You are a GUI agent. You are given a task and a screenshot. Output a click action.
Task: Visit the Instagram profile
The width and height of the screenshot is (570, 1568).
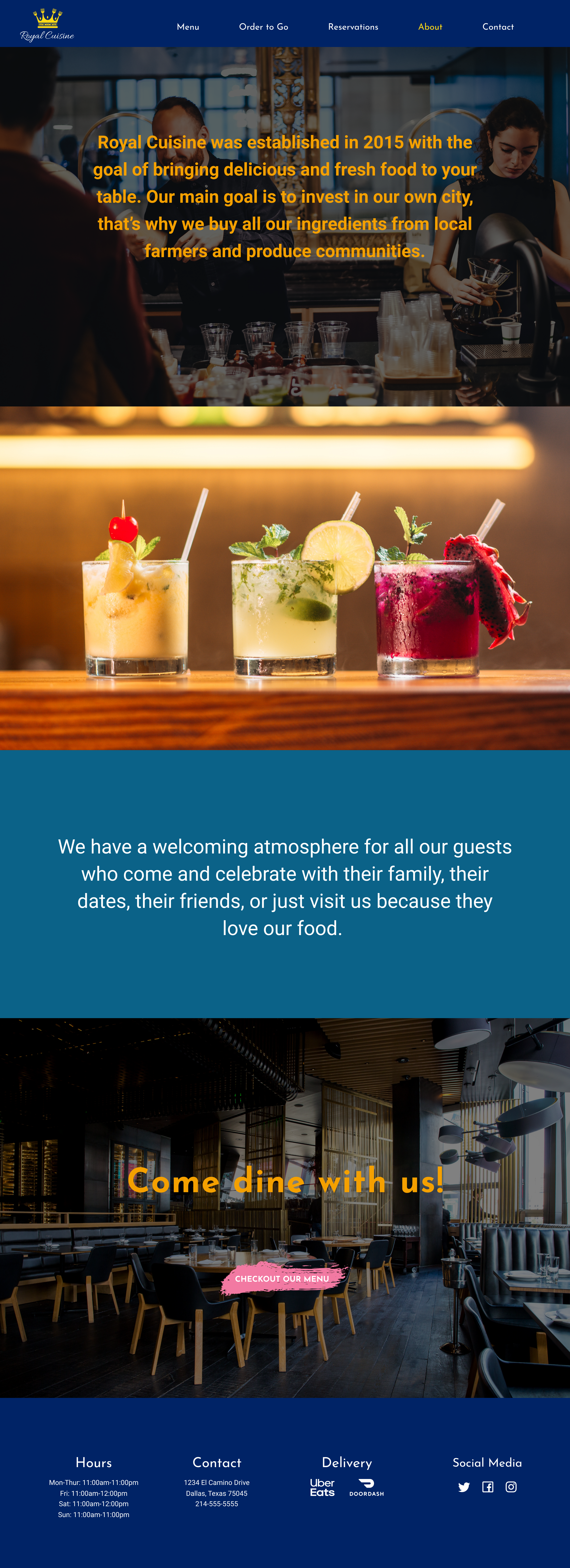pyautogui.click(x=511, y=1487)
